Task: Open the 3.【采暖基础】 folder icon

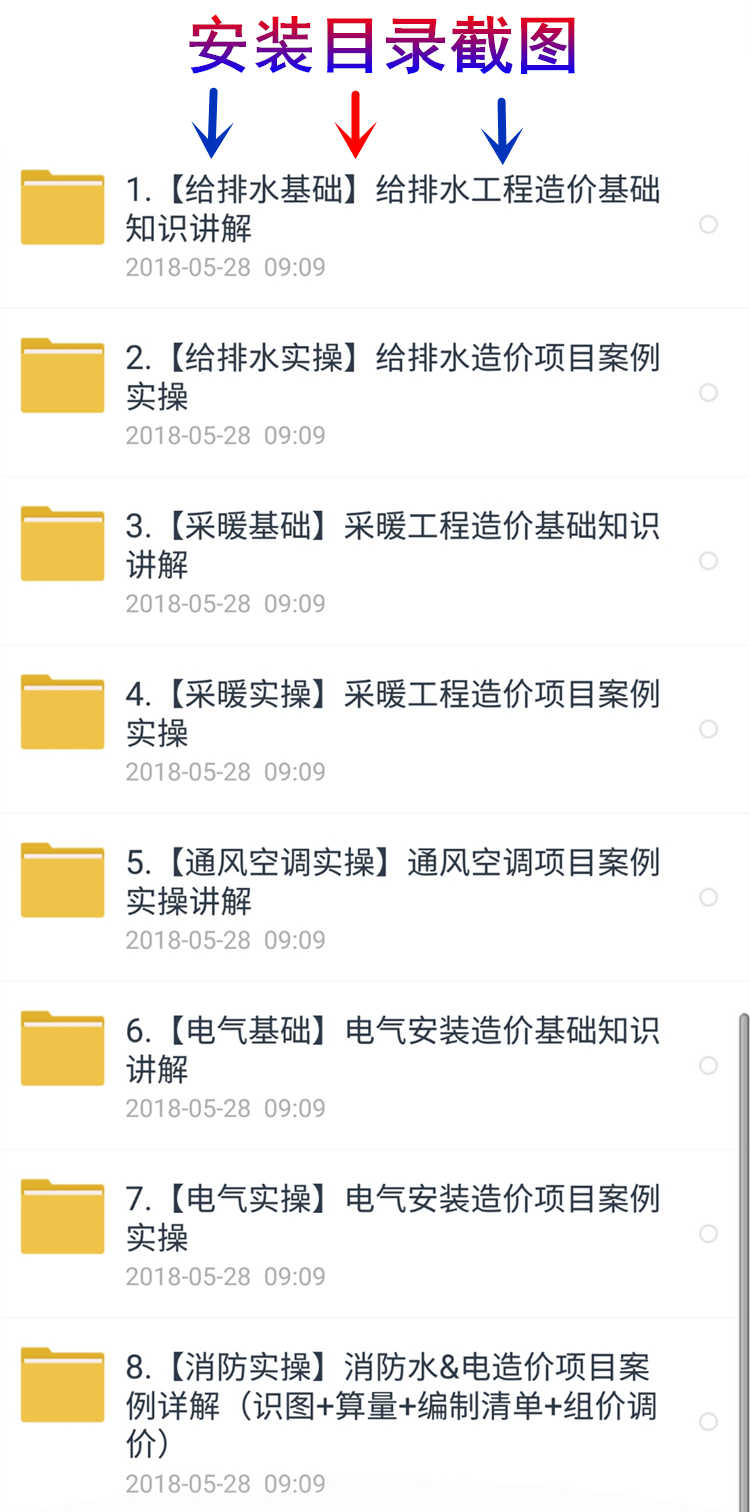Action: coord(62,543)
